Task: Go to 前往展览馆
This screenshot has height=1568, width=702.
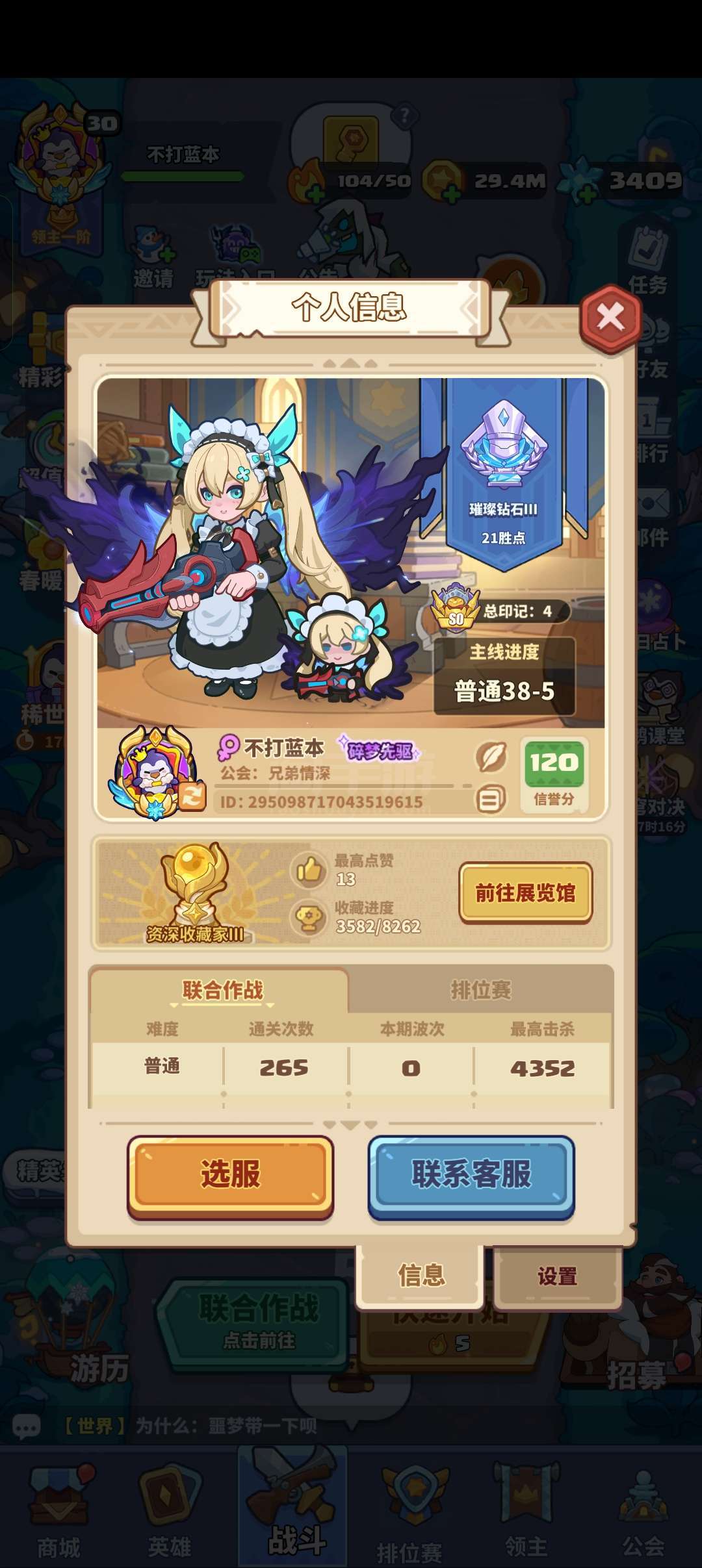Action: point(525,893)
